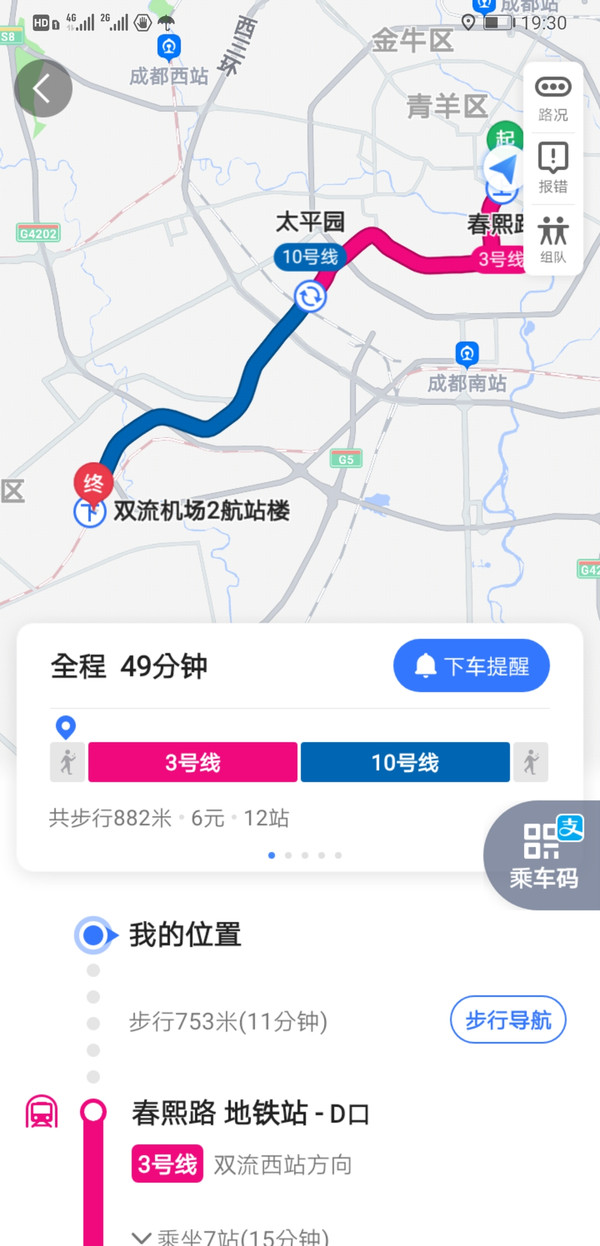The height and width of the screenshot is (1246, 600).
Task: Select the 3号线 route segment
Action: (193, 762)
